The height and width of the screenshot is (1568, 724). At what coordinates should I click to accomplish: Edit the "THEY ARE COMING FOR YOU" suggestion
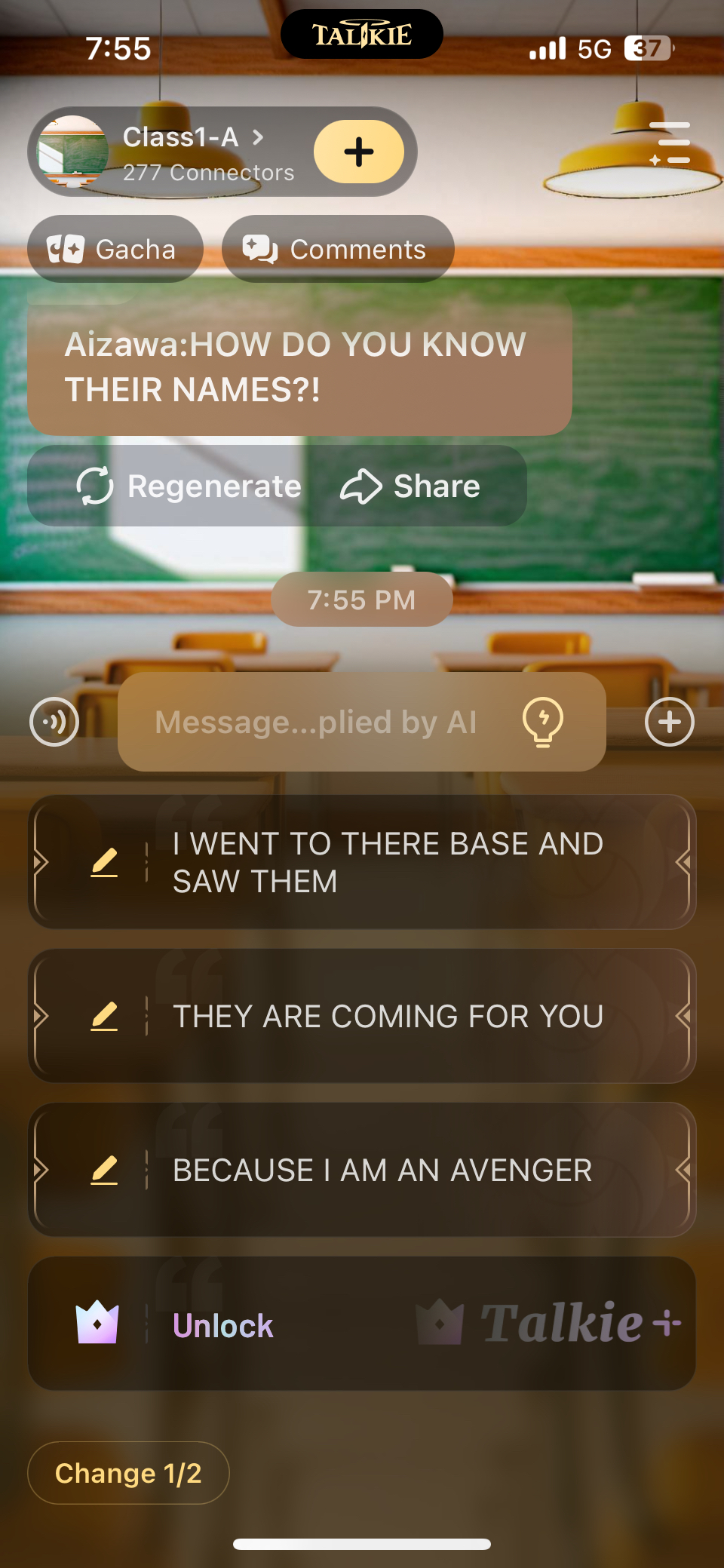[x=104, y=1016]
